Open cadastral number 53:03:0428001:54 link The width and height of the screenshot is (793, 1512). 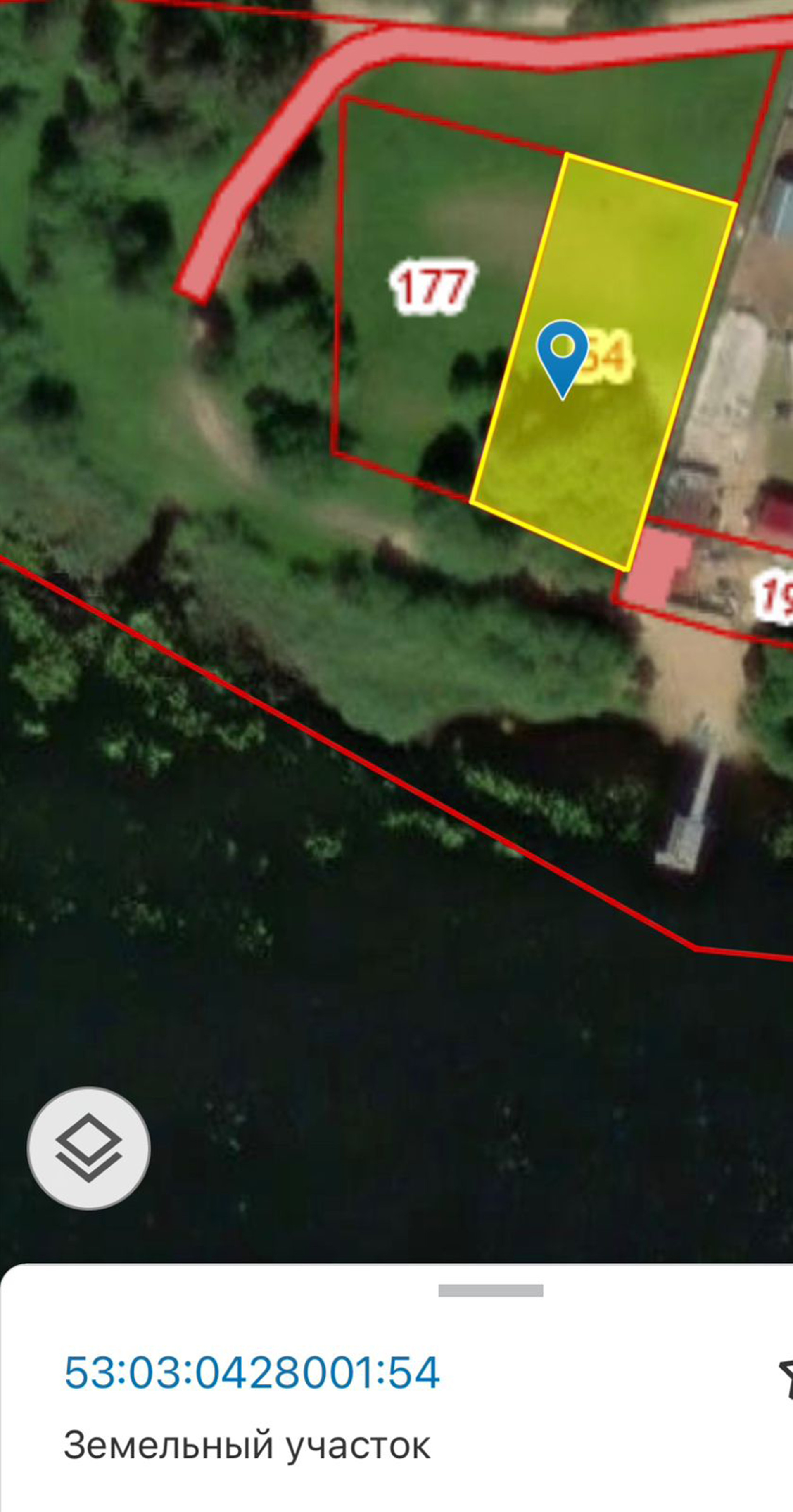point(252,1373)
